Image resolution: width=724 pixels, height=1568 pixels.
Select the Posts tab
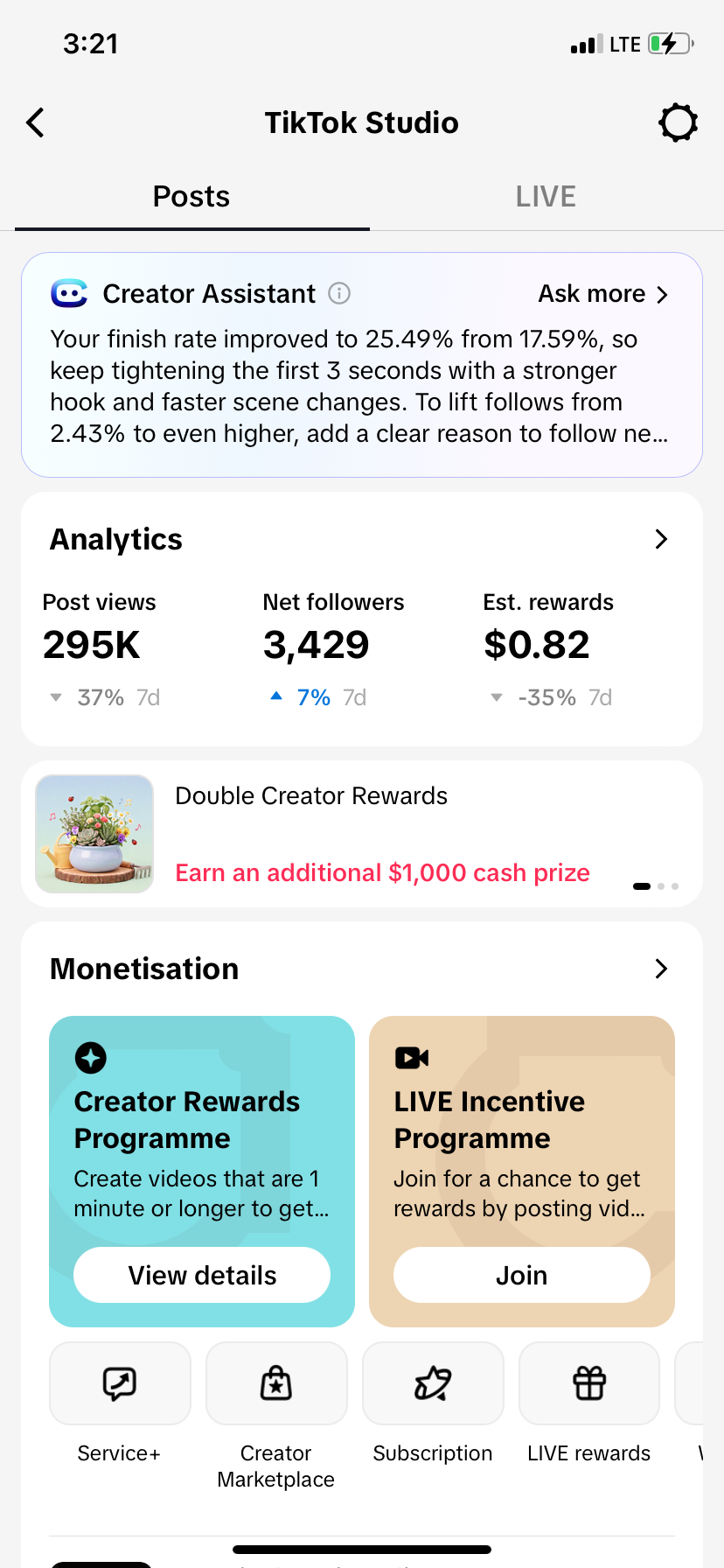[191, 197]
